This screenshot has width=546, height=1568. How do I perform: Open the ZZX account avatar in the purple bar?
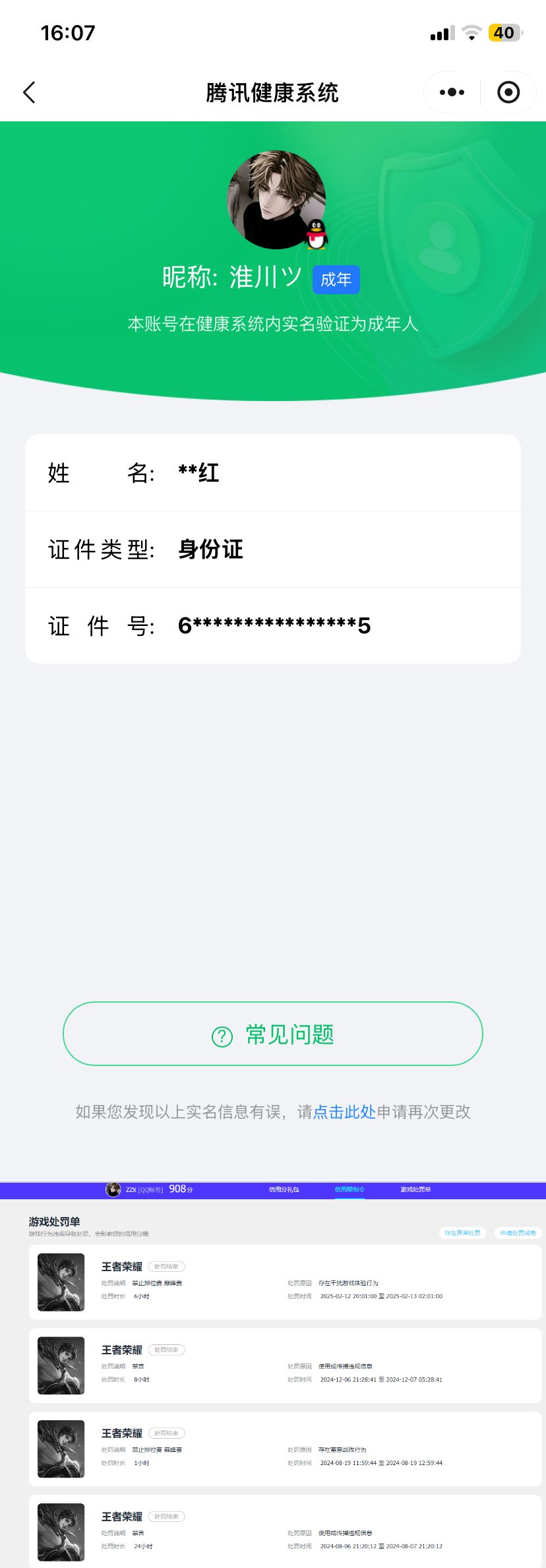pos(113,1189)
